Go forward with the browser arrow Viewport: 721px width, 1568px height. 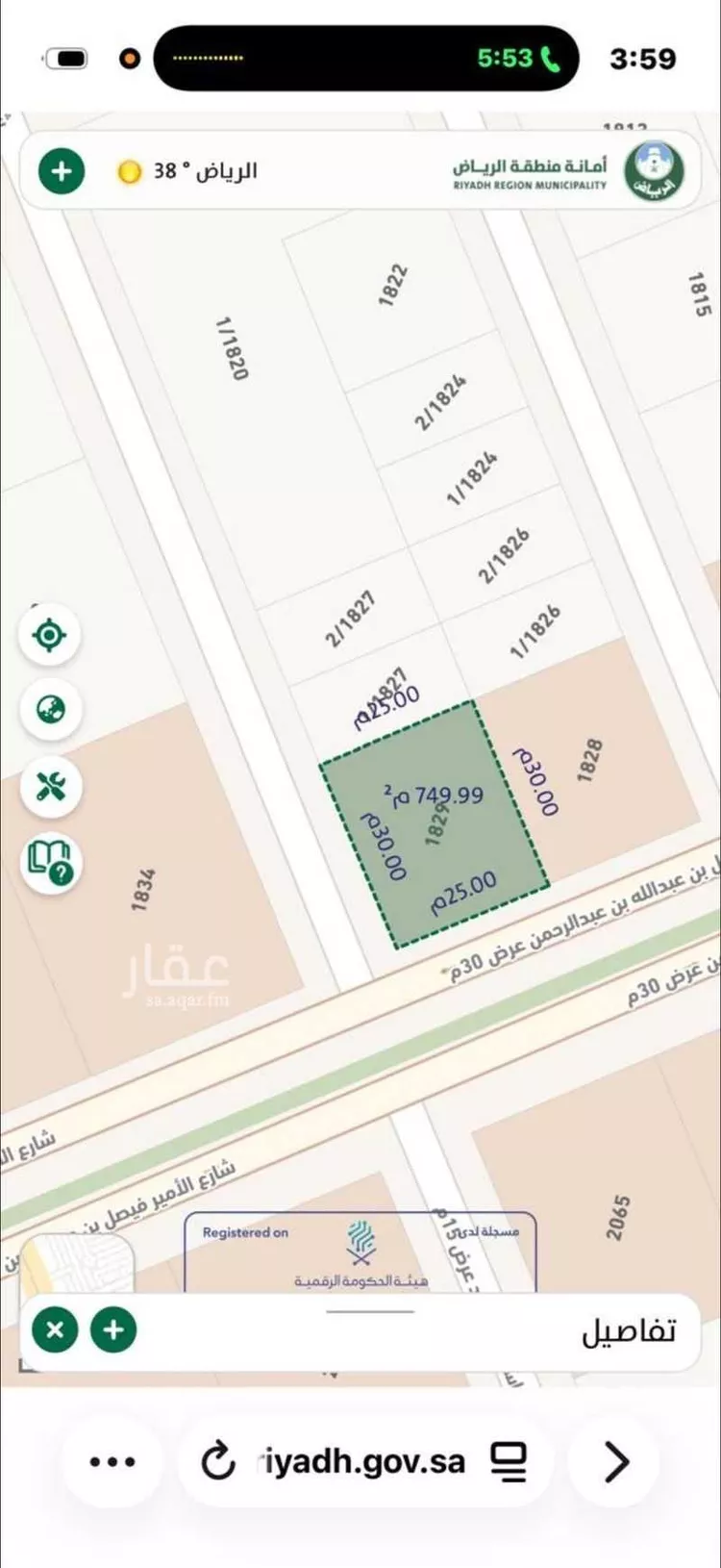tap(615, 1462)
